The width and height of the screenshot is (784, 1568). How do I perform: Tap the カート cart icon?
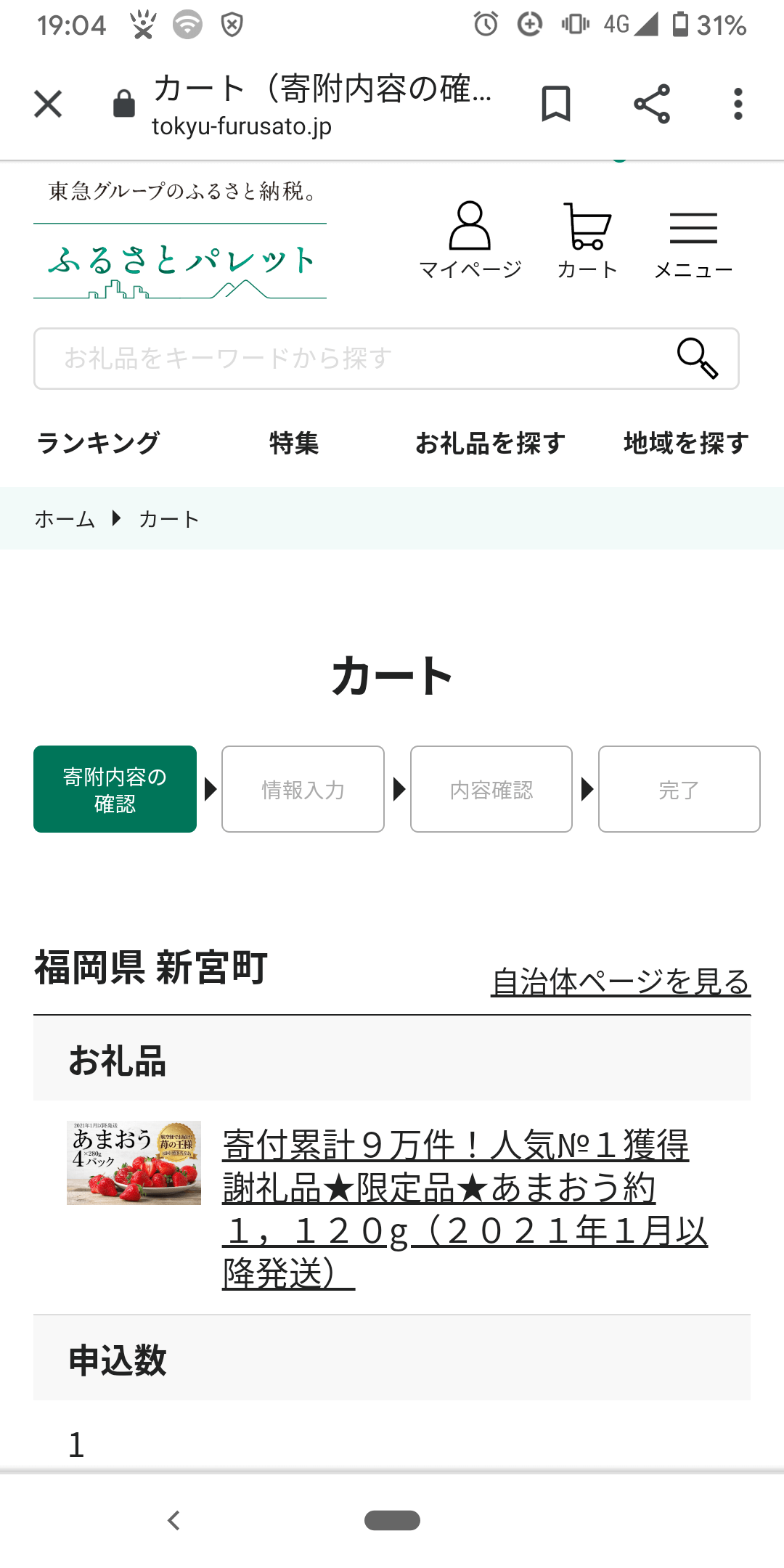587,240
